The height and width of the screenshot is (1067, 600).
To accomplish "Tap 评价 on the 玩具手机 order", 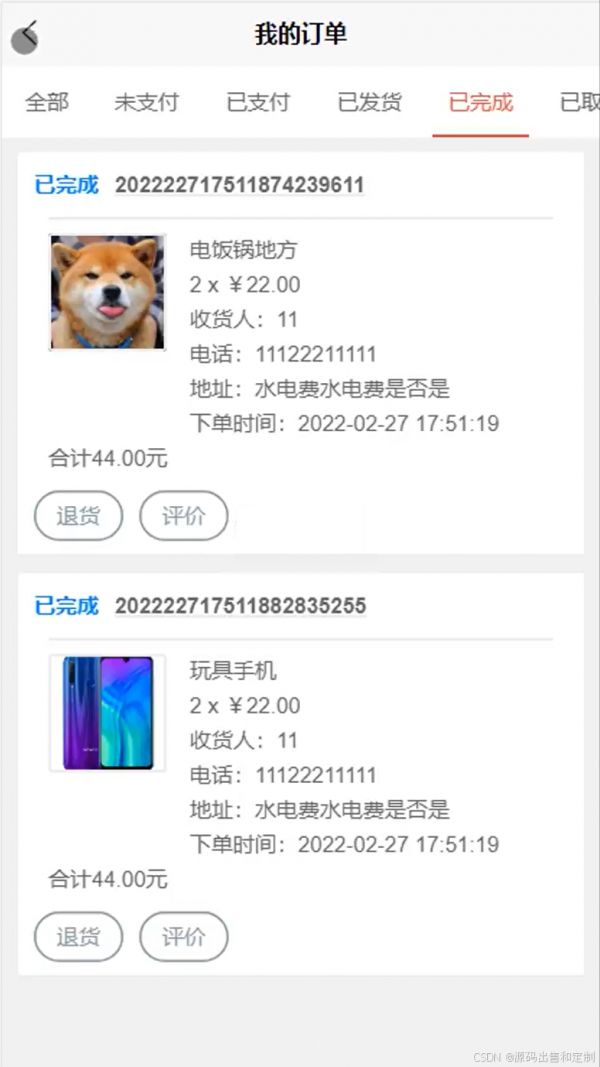I will [184, 937].
